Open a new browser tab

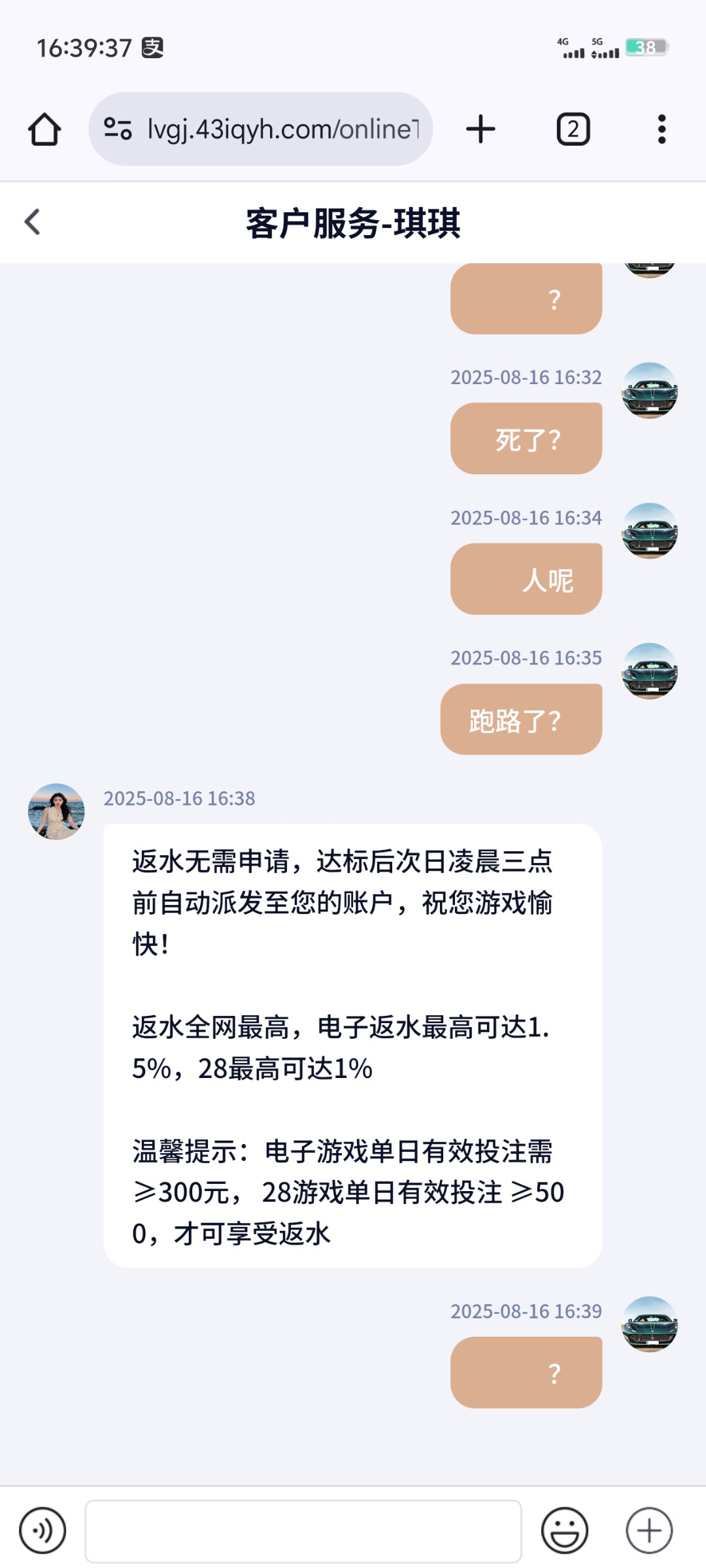click(x=480, y=129)
